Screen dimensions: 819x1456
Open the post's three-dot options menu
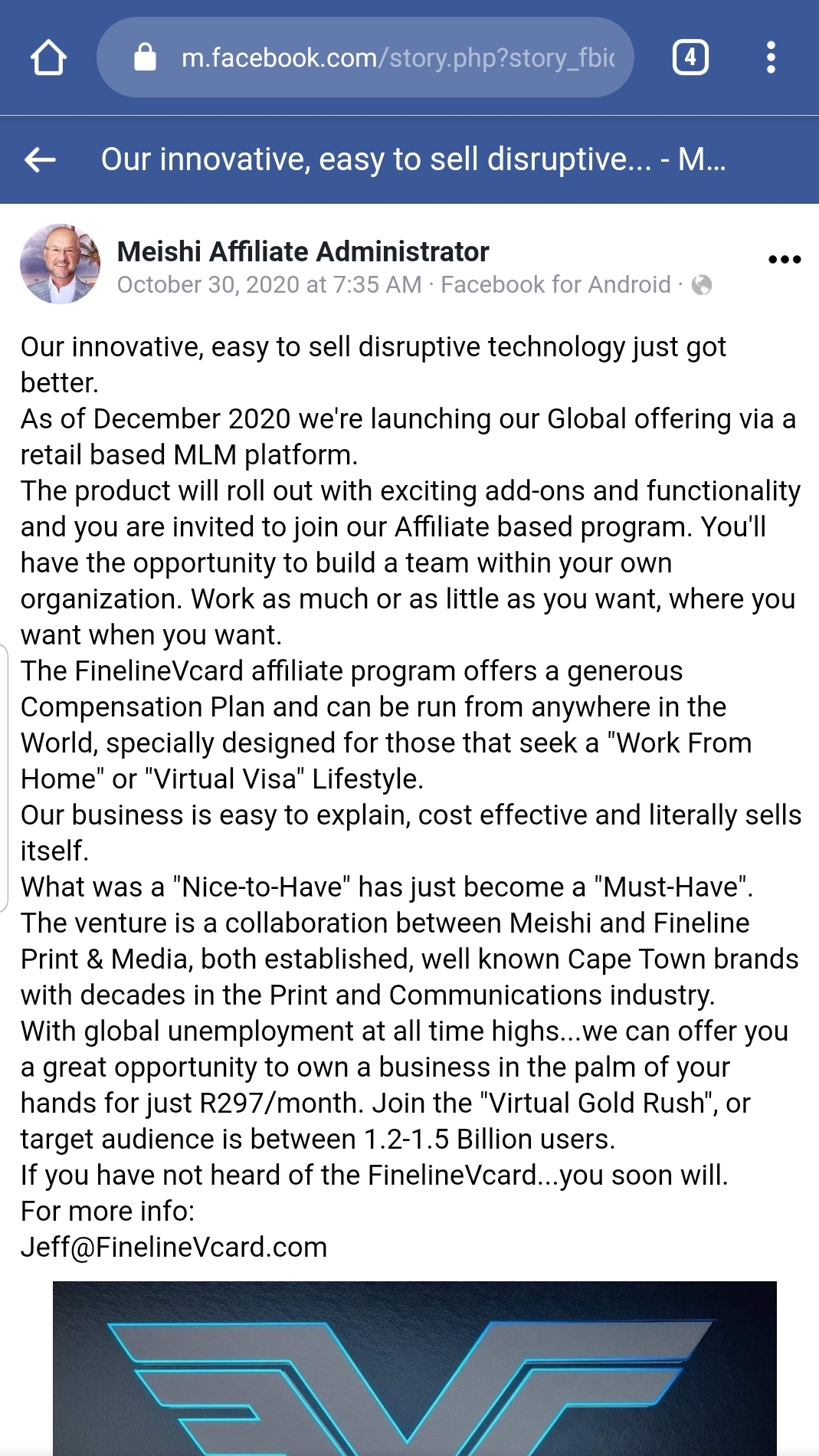pos(785,260)
